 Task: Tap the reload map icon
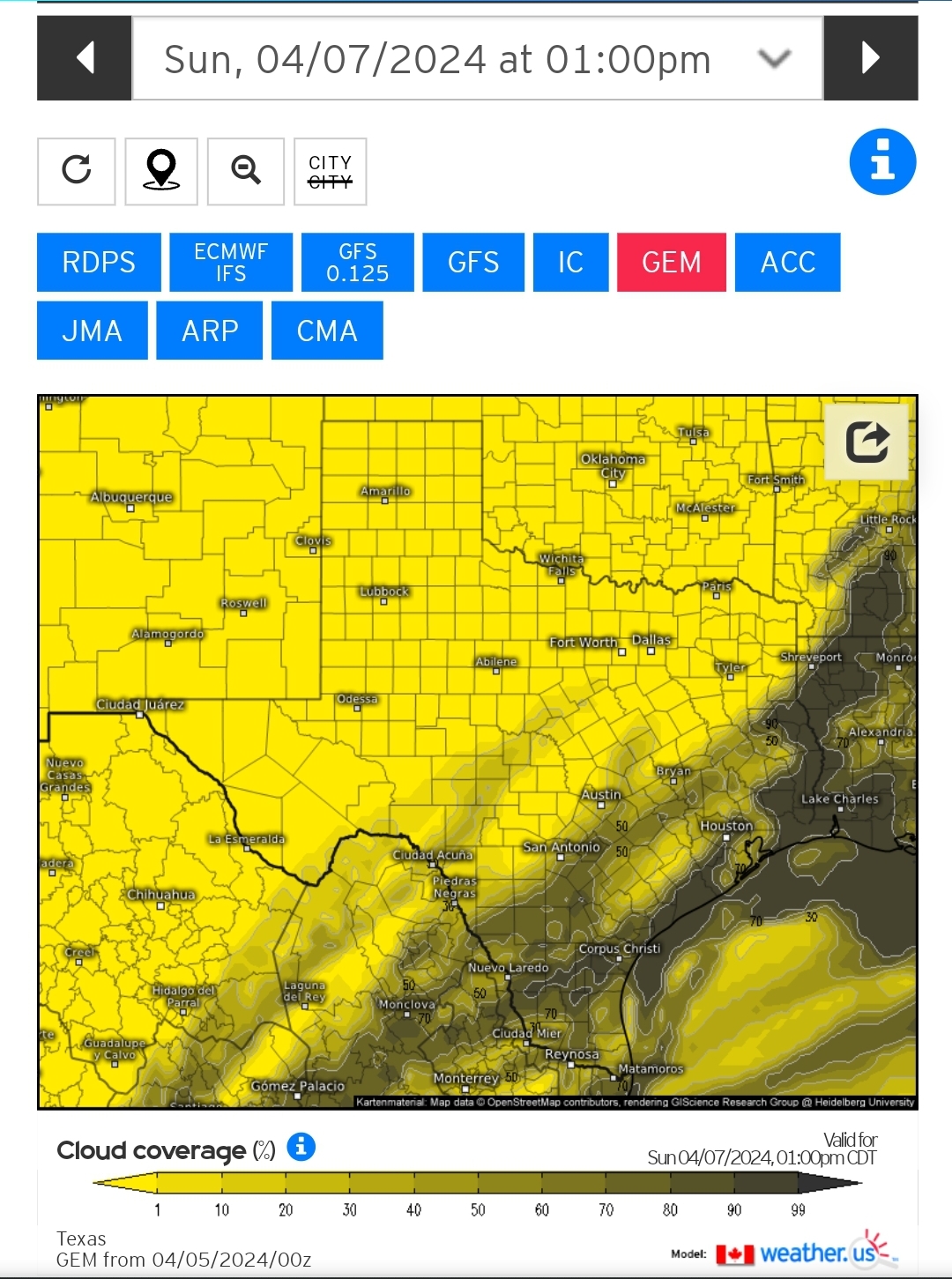[x=77, y=171]
